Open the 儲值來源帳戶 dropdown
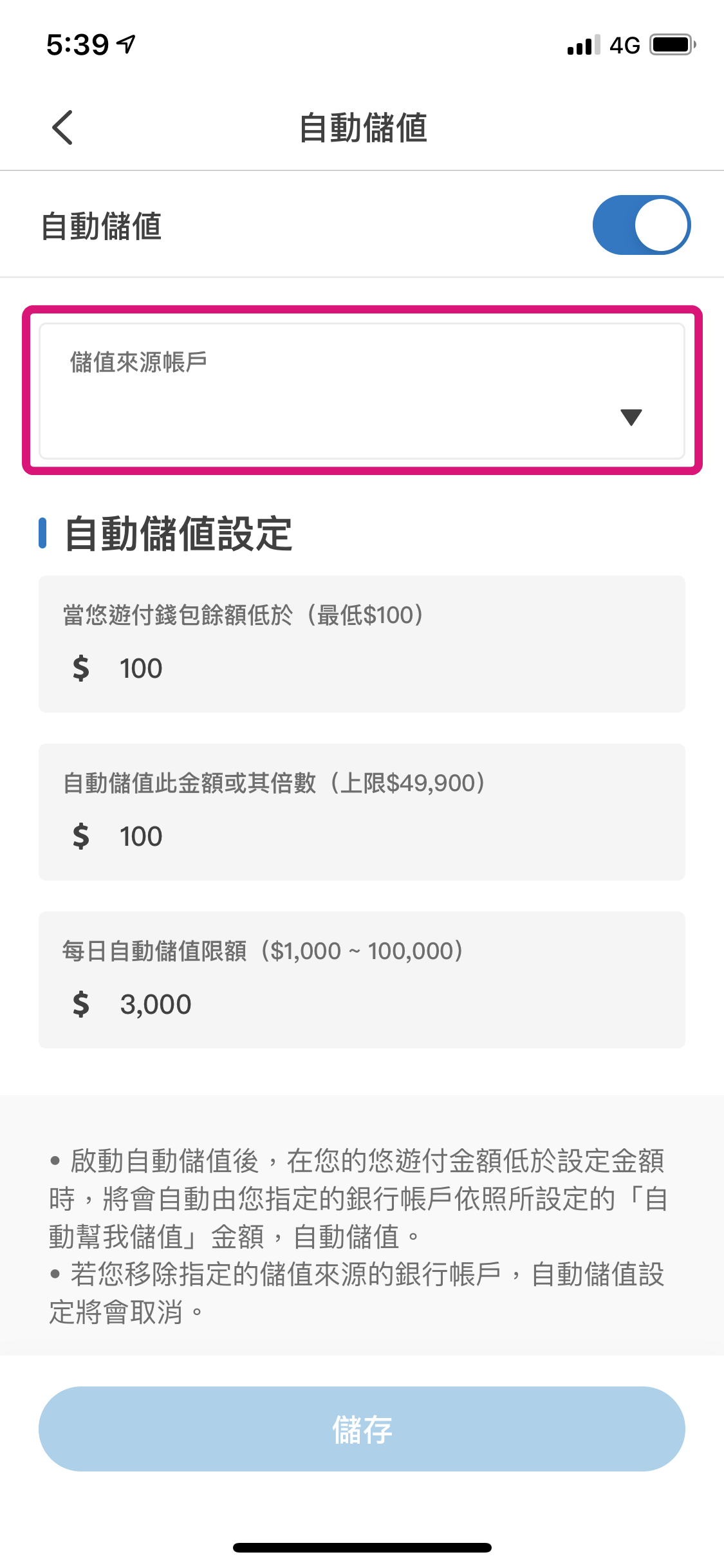This screenshot has height=1568, width=724. tap(362, 391)
